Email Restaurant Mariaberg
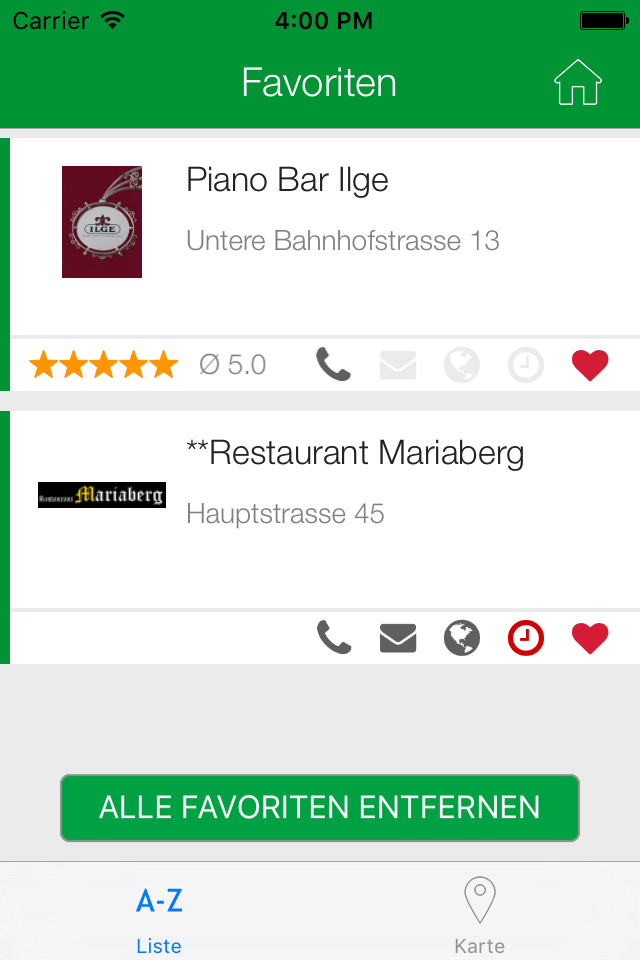The image size is (640, 960). coord(398,637)
